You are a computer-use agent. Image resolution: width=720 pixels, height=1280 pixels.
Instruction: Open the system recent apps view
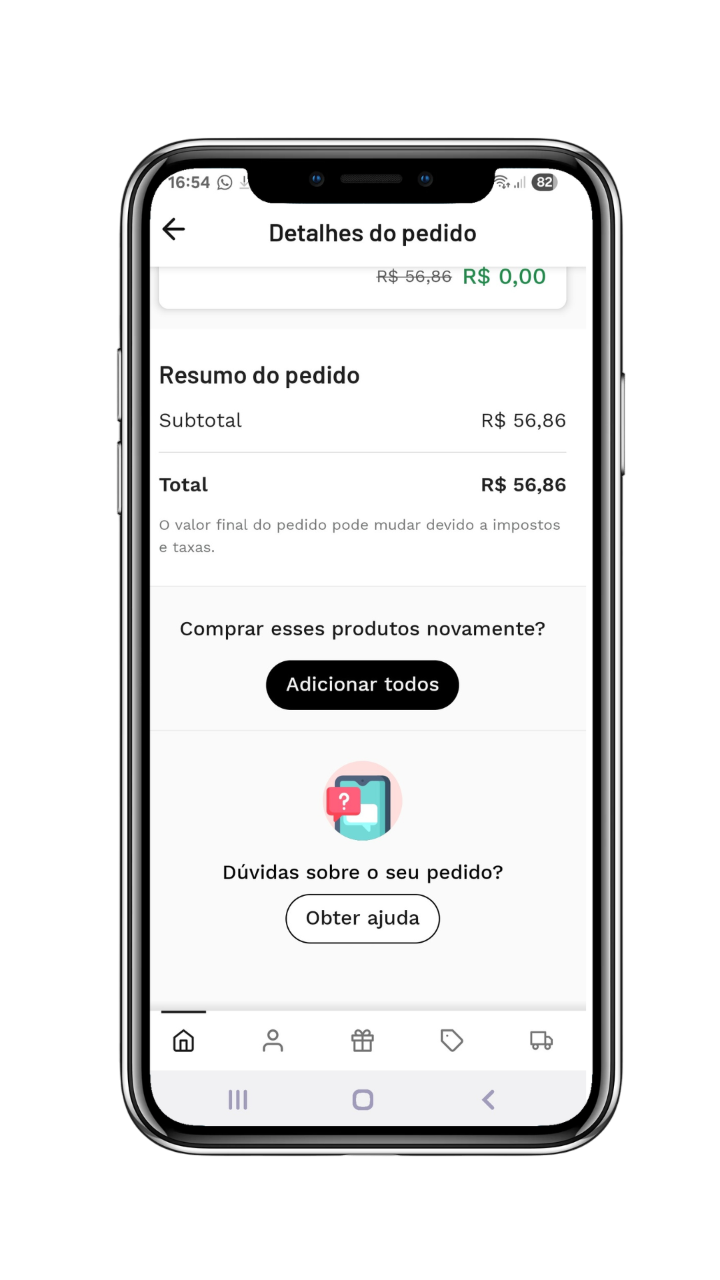(x=238, y=1100)
